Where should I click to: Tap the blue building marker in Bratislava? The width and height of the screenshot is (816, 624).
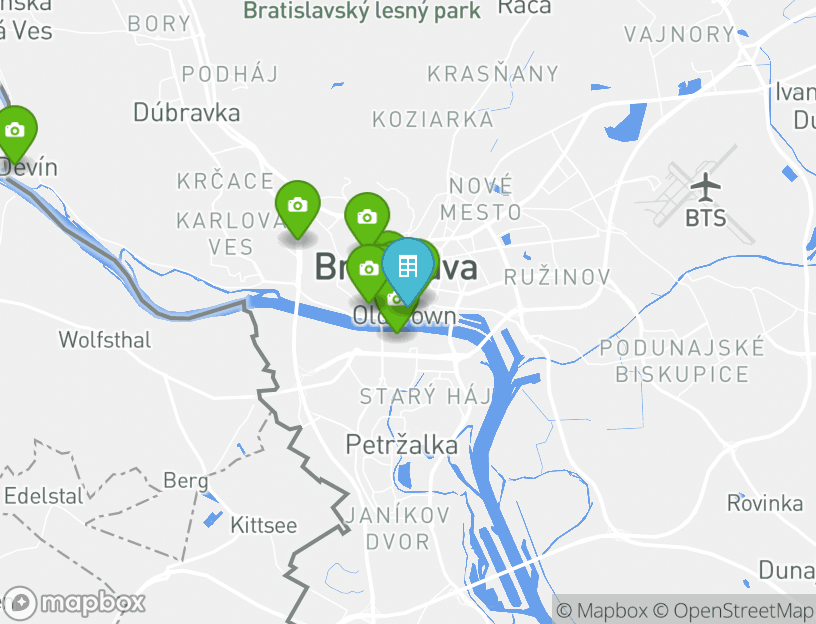pos(407,266)
